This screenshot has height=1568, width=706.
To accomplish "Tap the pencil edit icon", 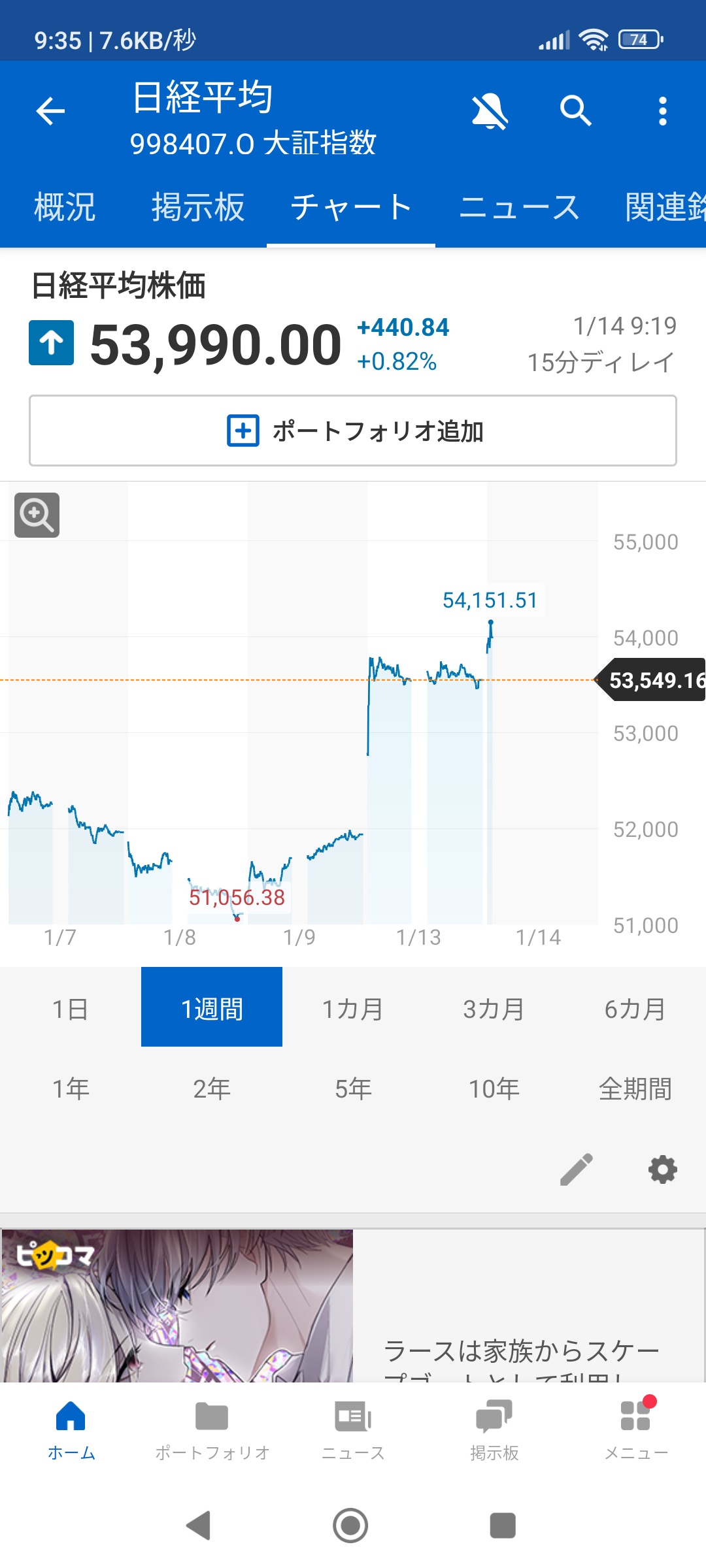I will (577, 1169).
